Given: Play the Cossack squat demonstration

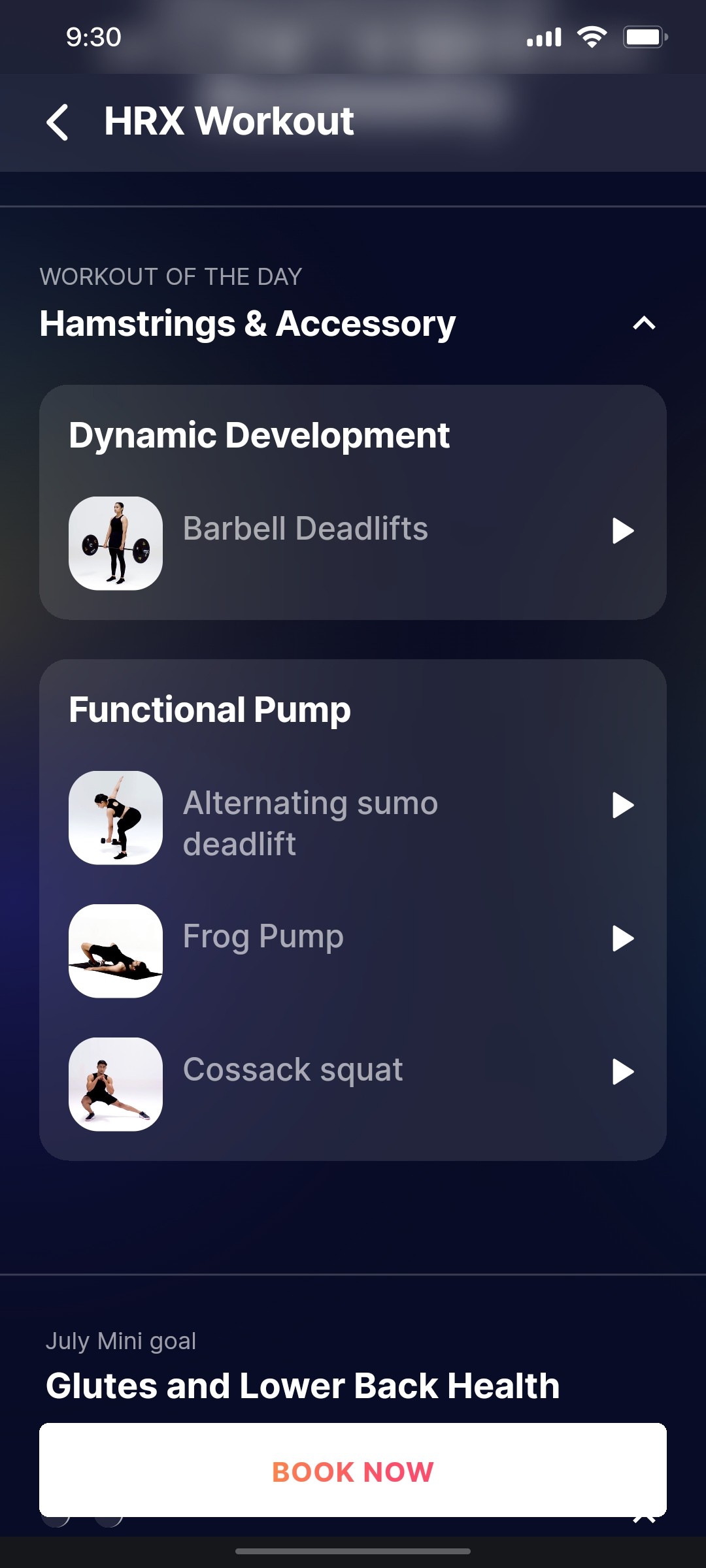Looking at the screenshot, I should [x=623, y=1071].
